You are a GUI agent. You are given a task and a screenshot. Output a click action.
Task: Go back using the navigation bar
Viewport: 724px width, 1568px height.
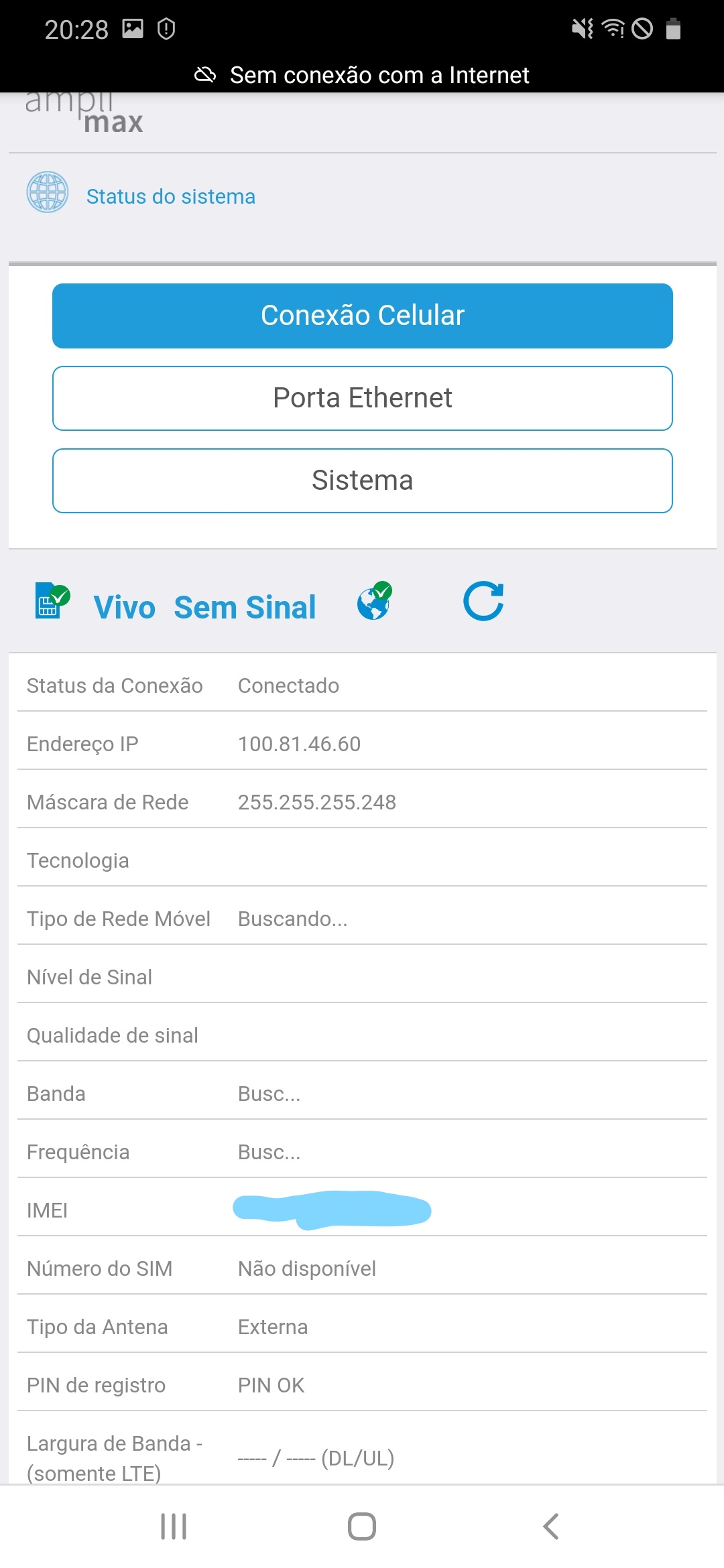(550, 1526)
